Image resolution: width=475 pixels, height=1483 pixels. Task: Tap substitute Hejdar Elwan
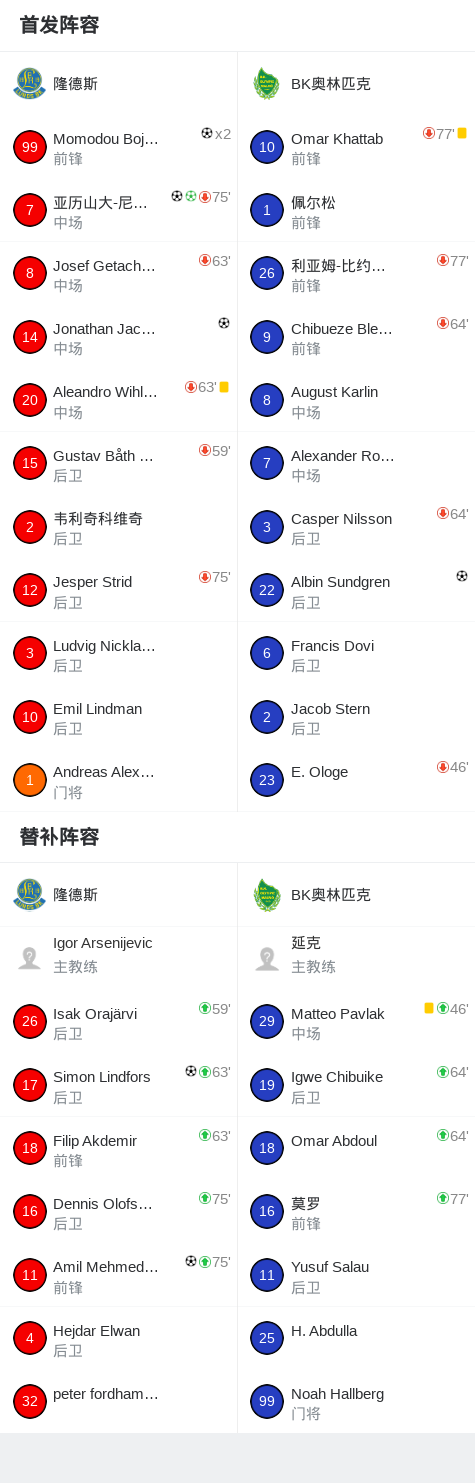[x=118, y=1339]
